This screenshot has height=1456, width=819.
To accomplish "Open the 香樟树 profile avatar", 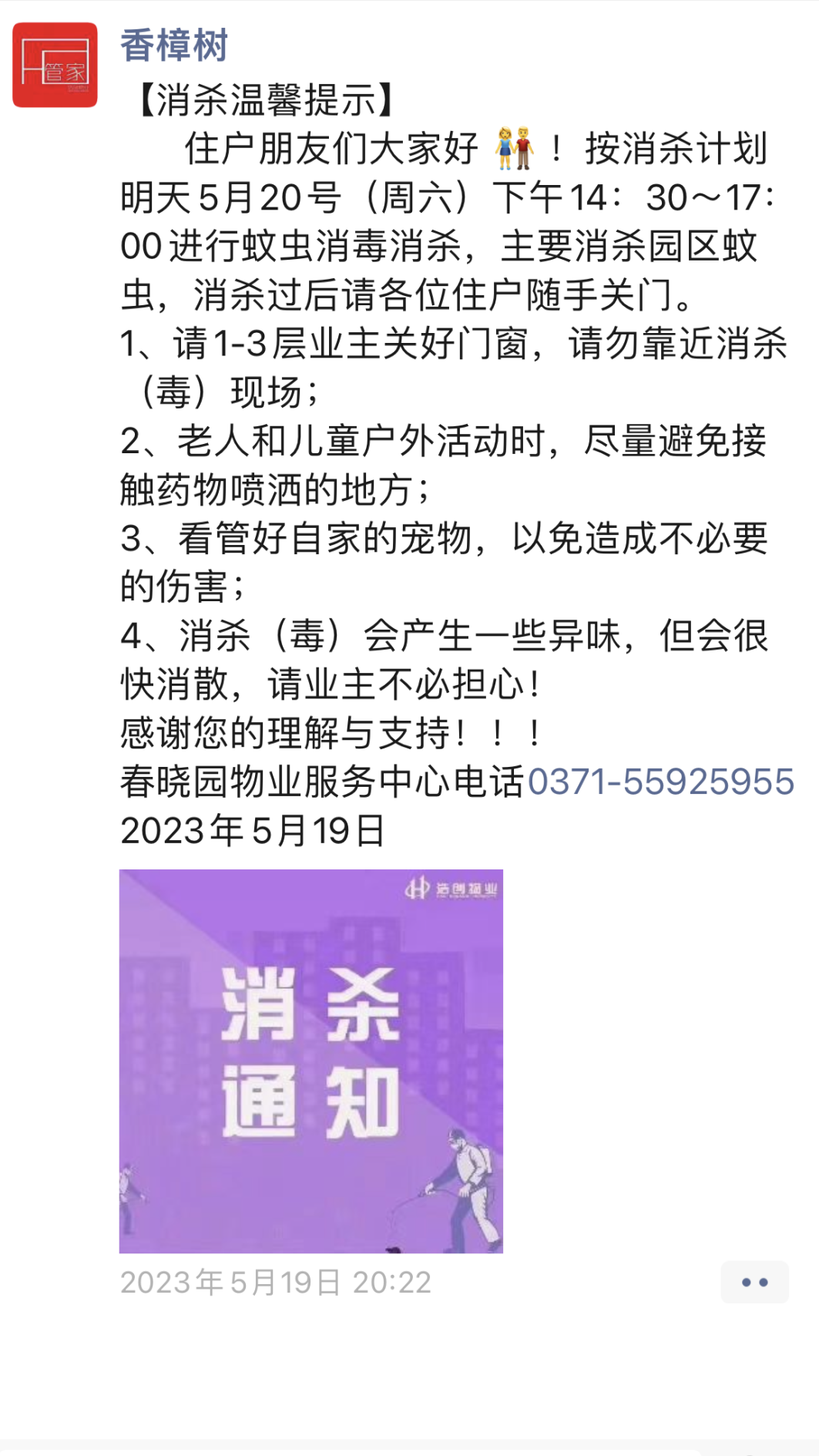I will point(55,65).
